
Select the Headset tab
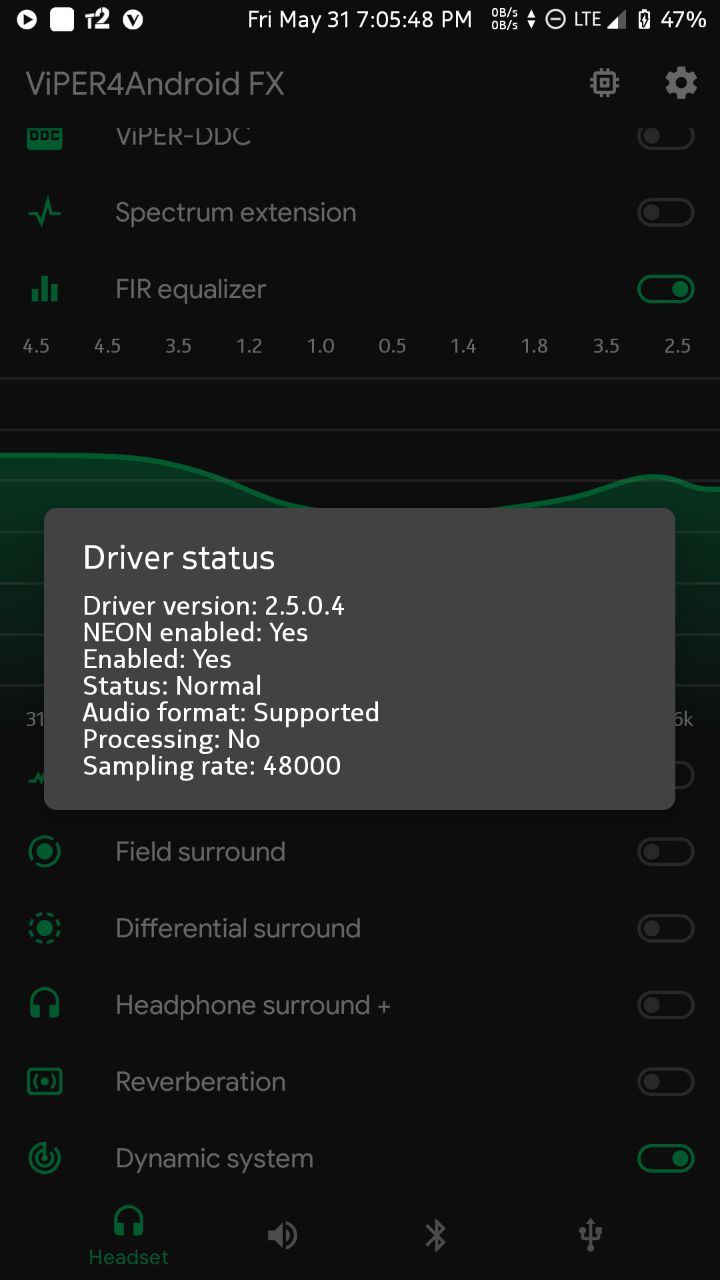click(128, 1236)
